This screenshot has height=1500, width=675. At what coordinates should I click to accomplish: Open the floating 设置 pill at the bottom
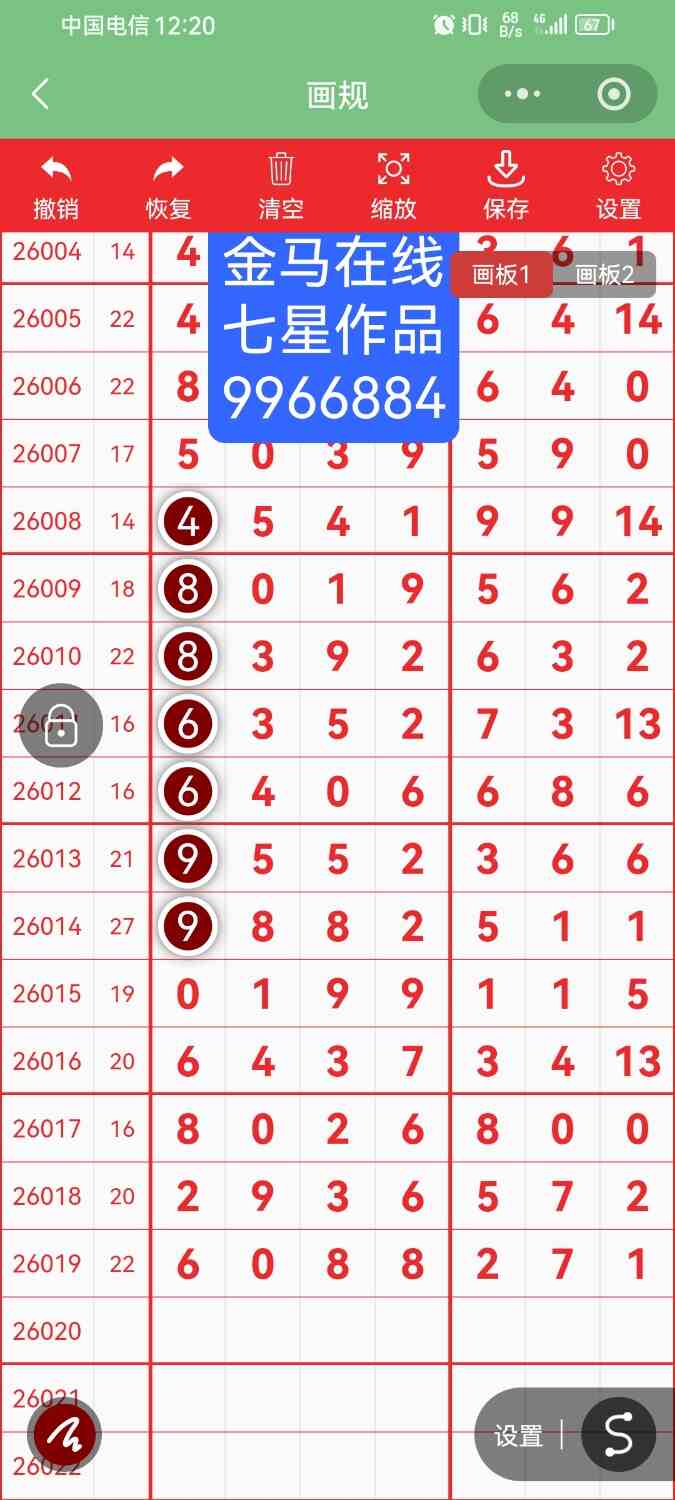[x=519, y=1436]
